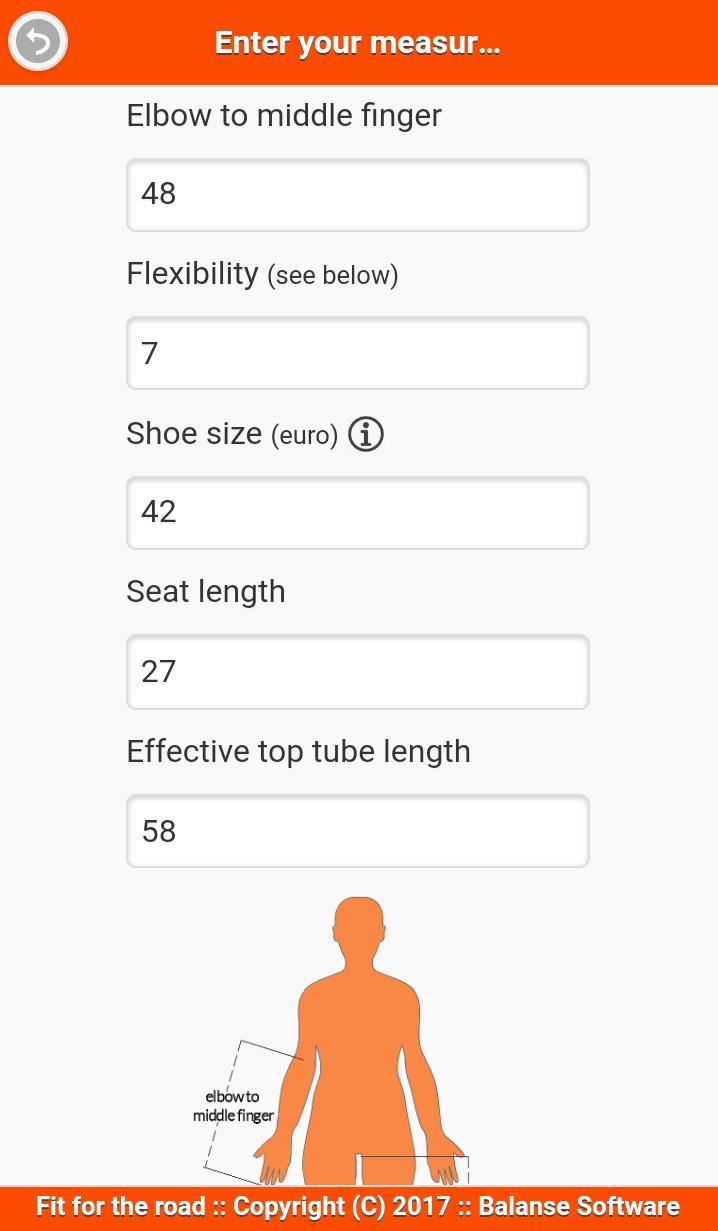
Task: Change the Shoe size value
Action: (x=357, y=513)
